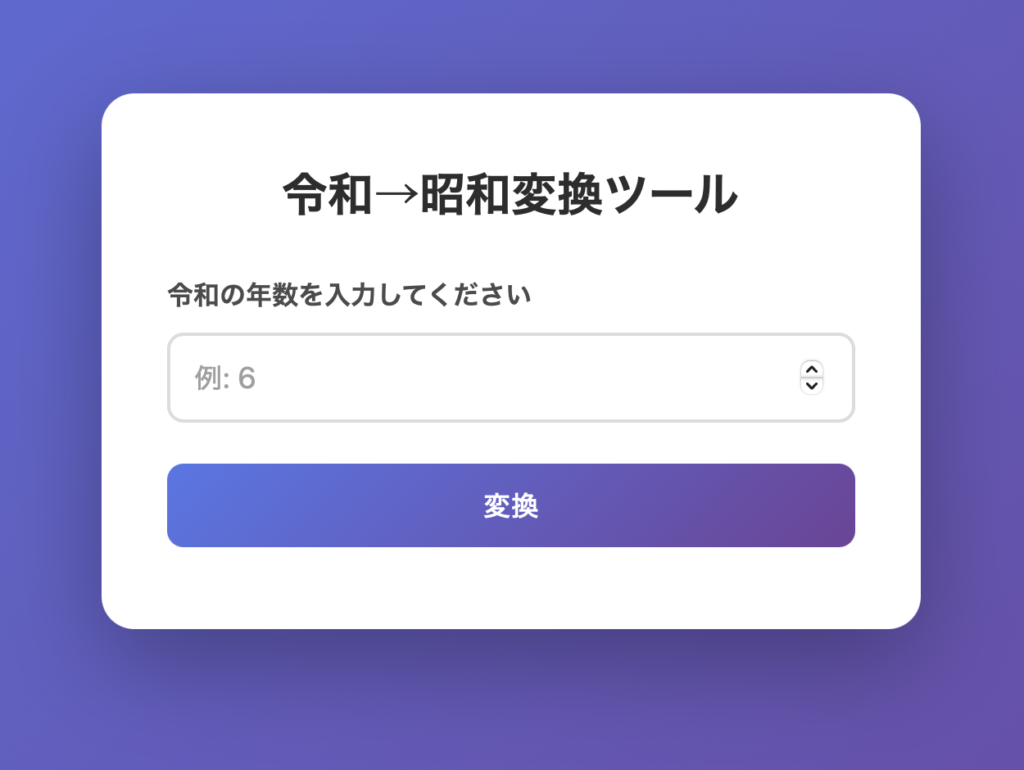The width and height of the screenshot is (1024, 770).
Task: Focus the 令和 year number input field
Action: coord(480,378)
